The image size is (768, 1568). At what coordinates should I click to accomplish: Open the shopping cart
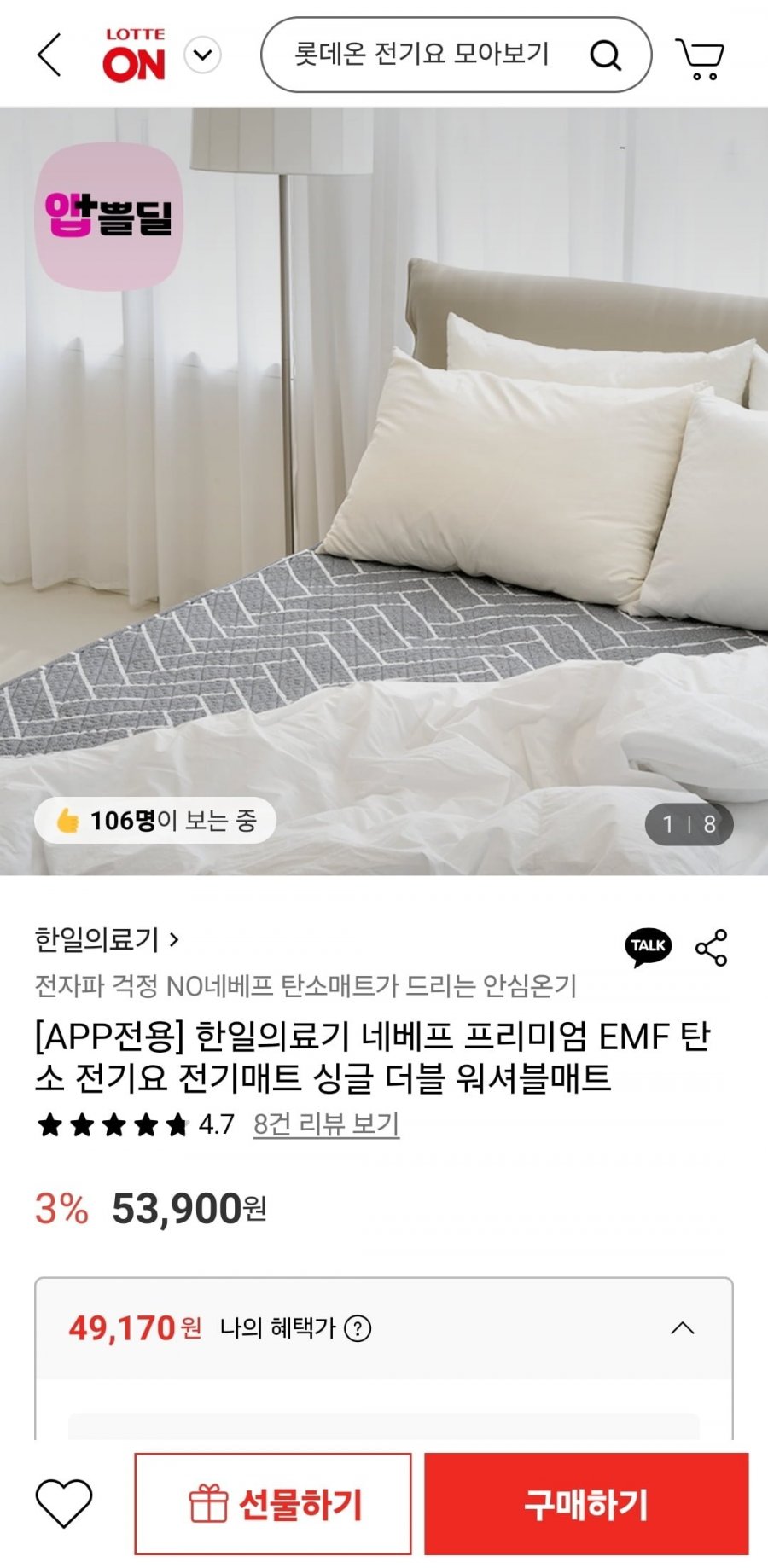[x=701, y=58]
